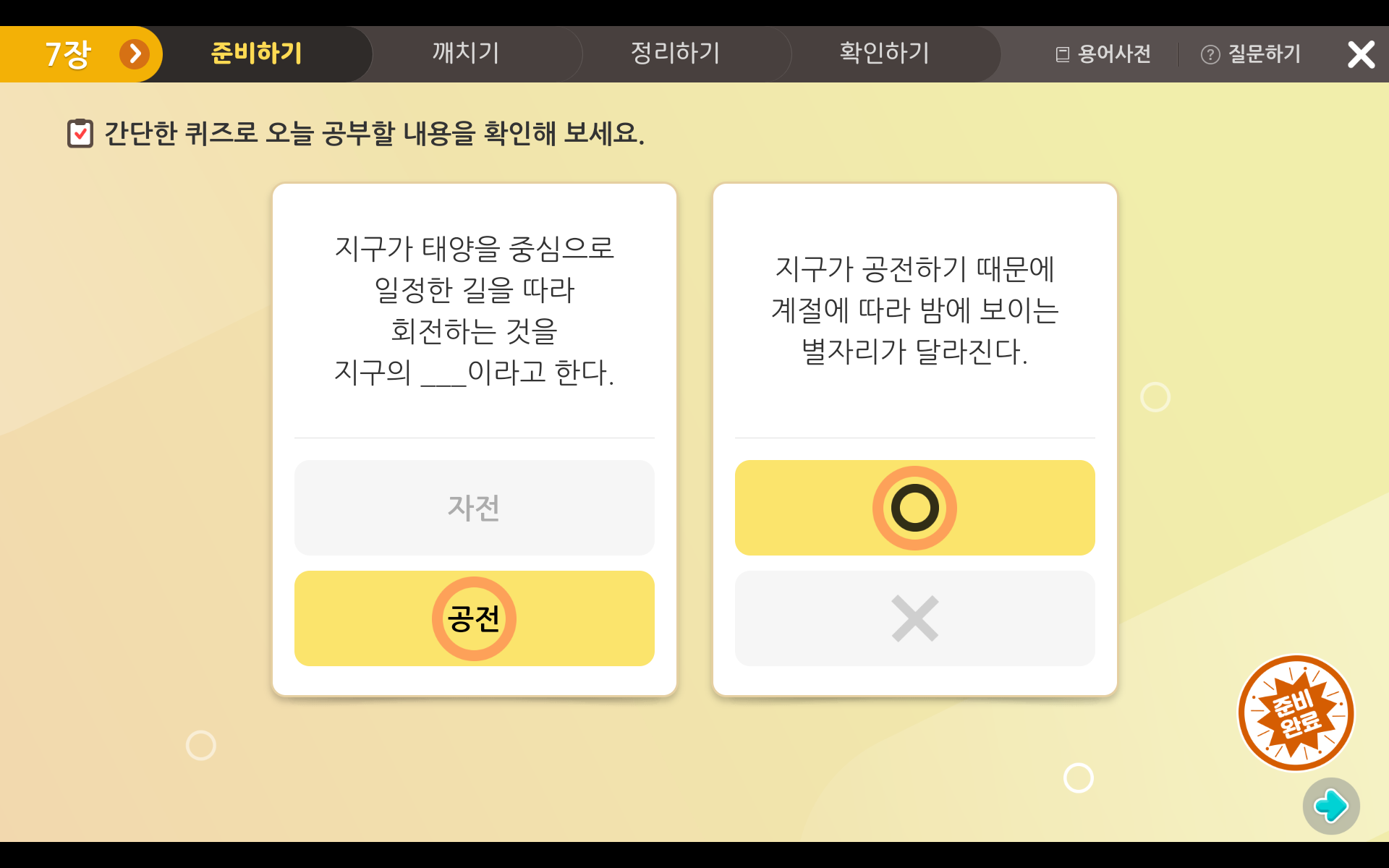Select the 자전 answer
The width and height of the screenshot is (1389, 868).
click(x=474, y=508)
